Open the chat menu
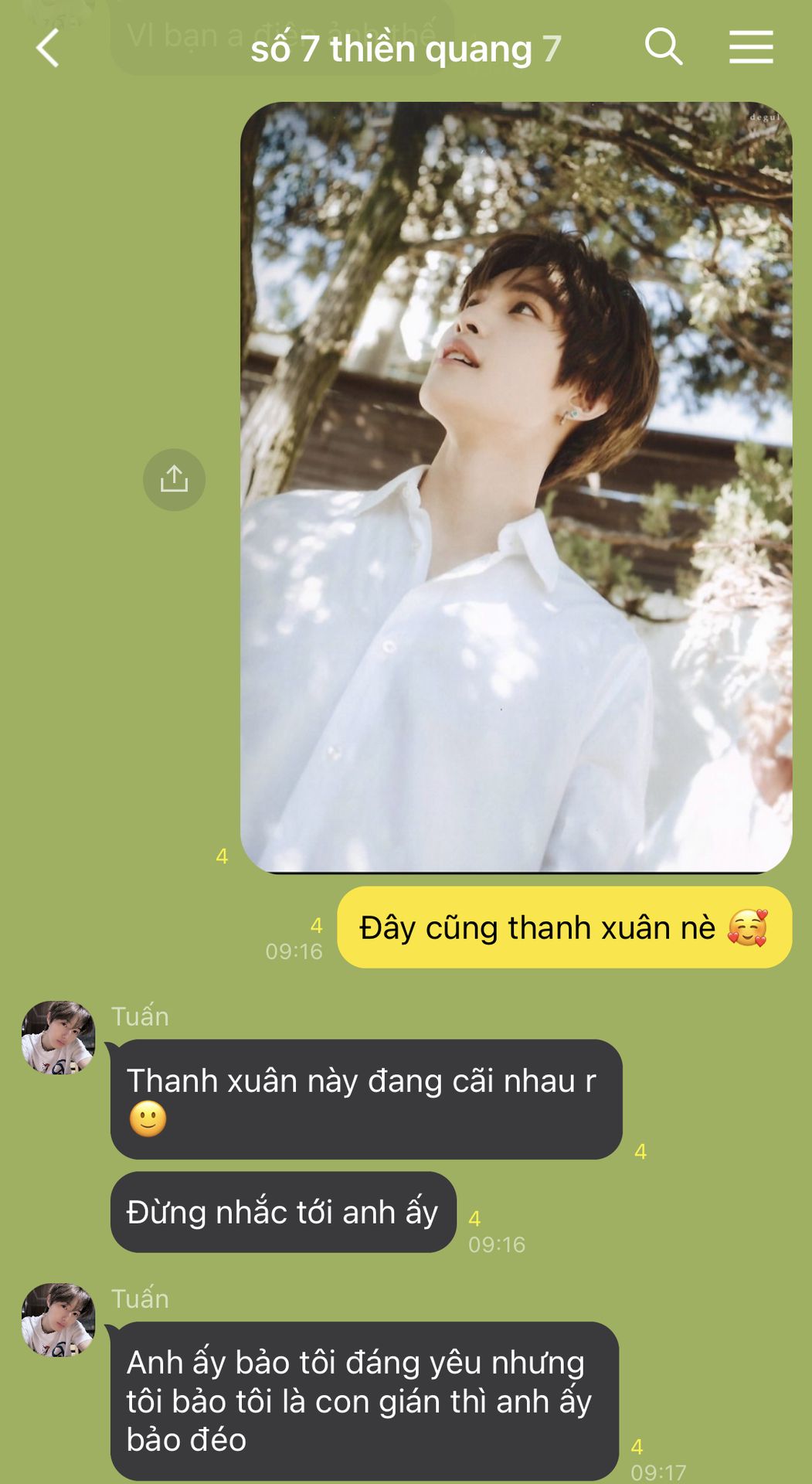 pos(751,47)
